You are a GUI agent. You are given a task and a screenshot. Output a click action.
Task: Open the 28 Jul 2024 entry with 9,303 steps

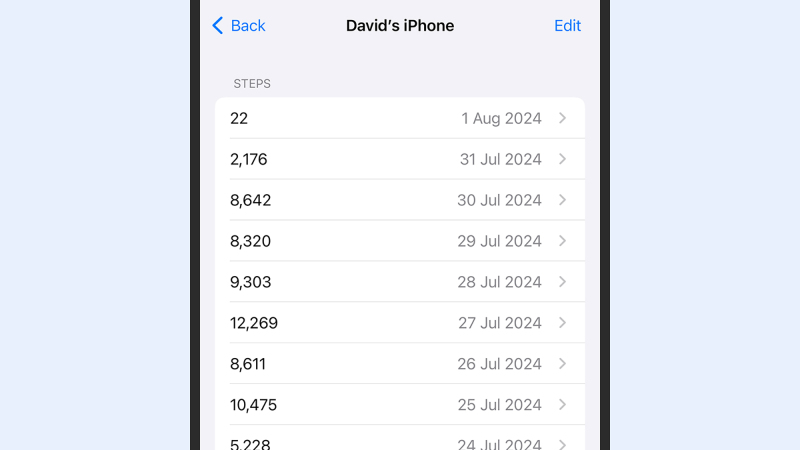400,282
